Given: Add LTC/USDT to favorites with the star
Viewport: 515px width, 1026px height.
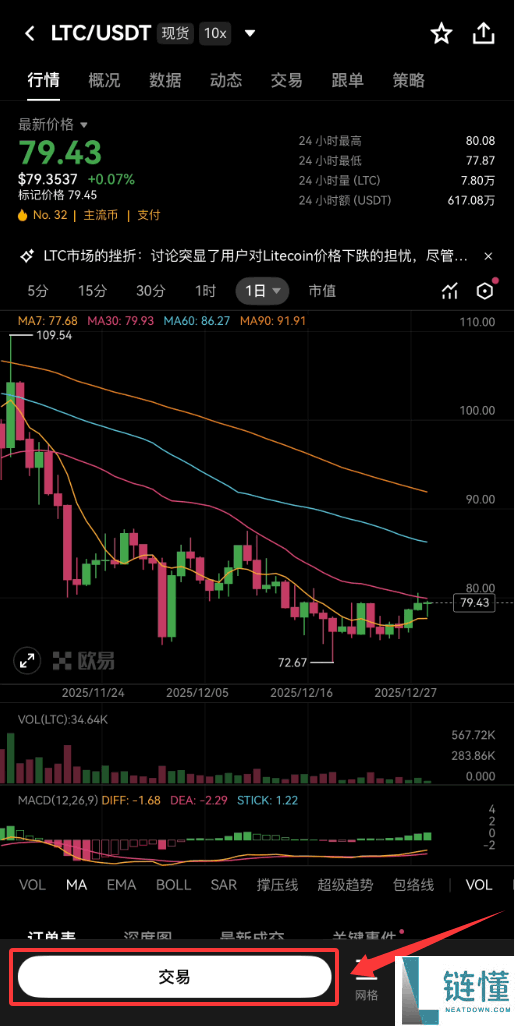Looking at the screenshot, I should point(442,33).
